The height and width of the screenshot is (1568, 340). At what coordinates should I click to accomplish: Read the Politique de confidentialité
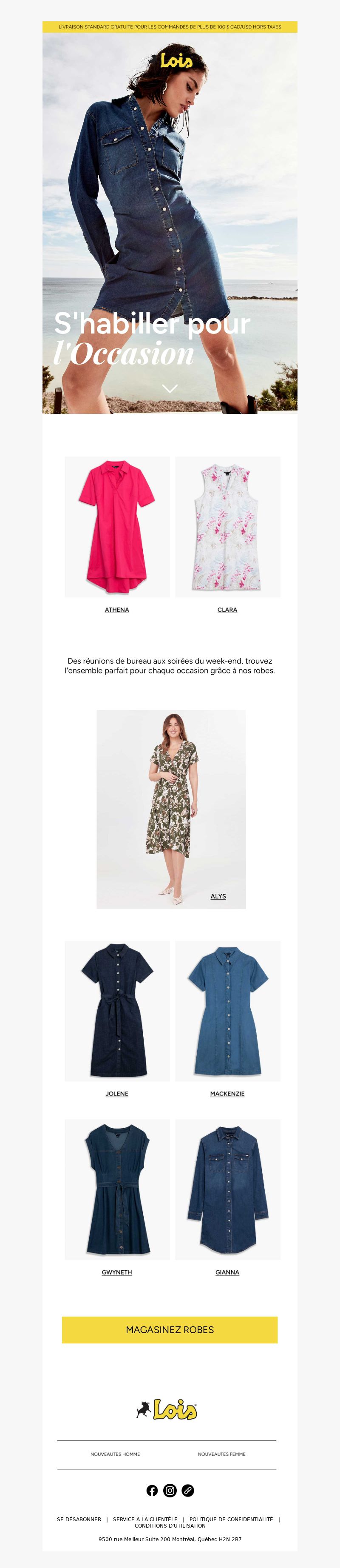tap(231, 1519)
